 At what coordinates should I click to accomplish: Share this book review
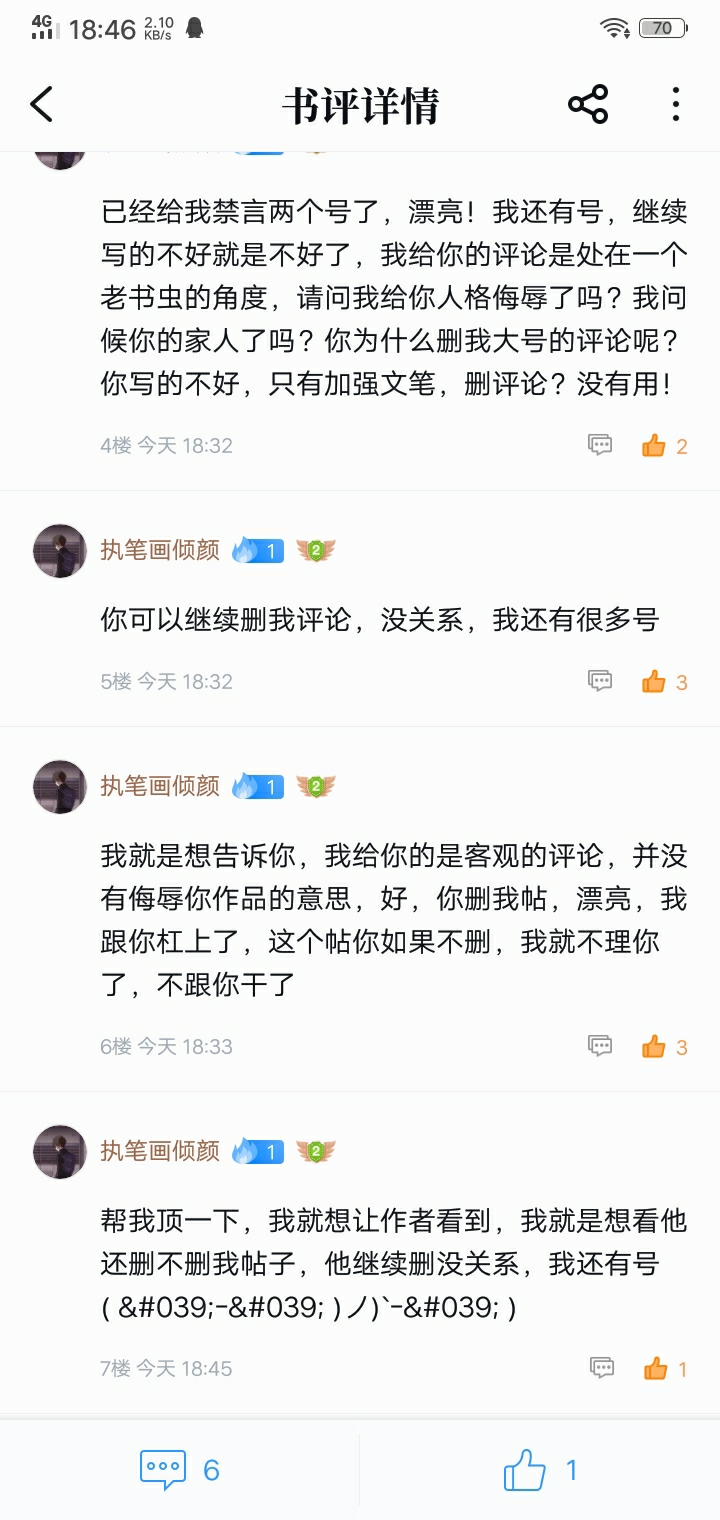click(588, 104)
